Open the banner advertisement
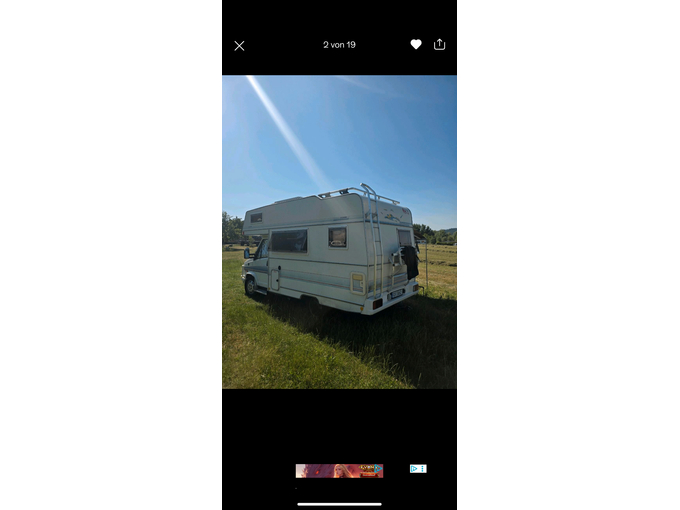Image resolution: width=680 pixels, height=510 pixels. coord(339,470)
